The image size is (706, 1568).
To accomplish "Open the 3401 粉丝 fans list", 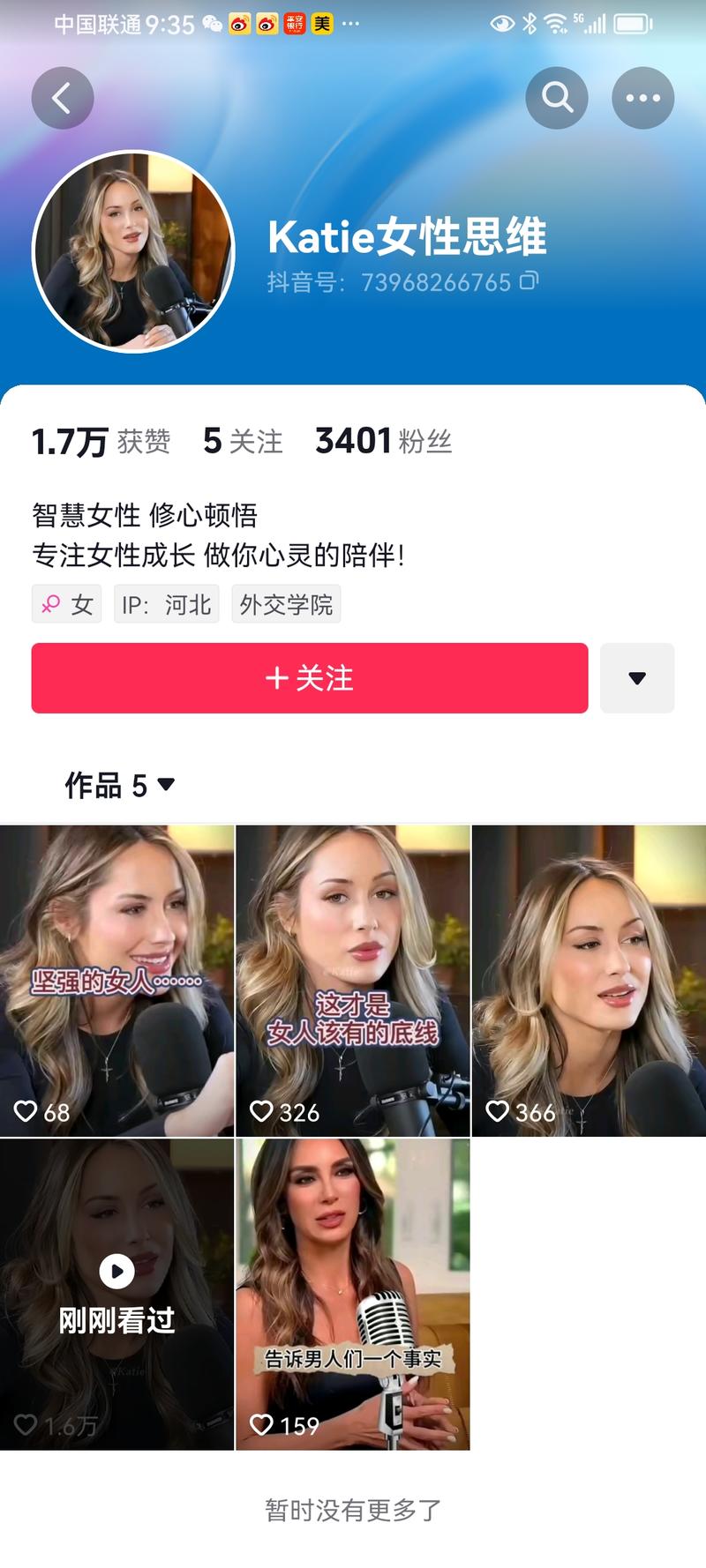I will 383,440.
